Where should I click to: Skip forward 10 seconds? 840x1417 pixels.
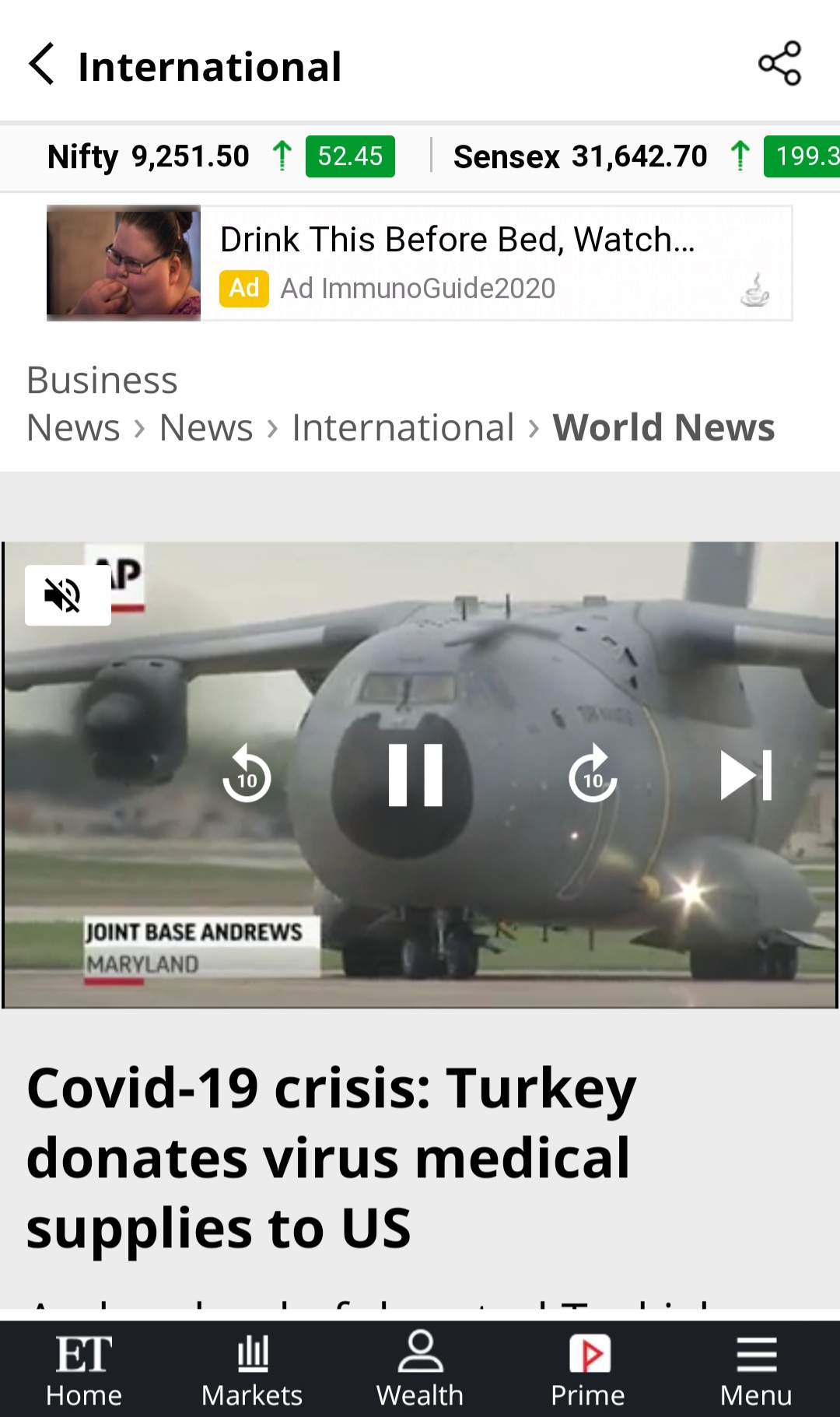(593, 774)
